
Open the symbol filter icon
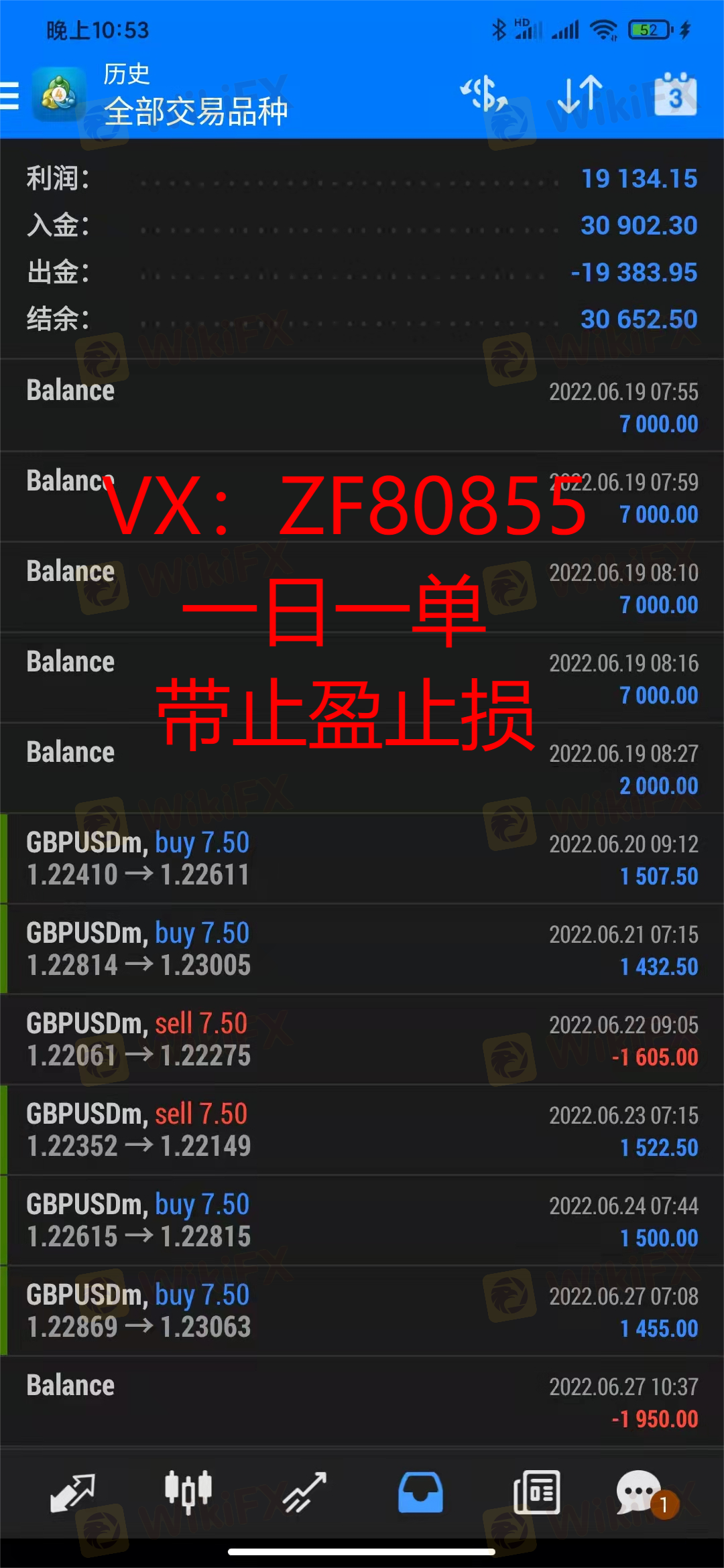[484, 94]
